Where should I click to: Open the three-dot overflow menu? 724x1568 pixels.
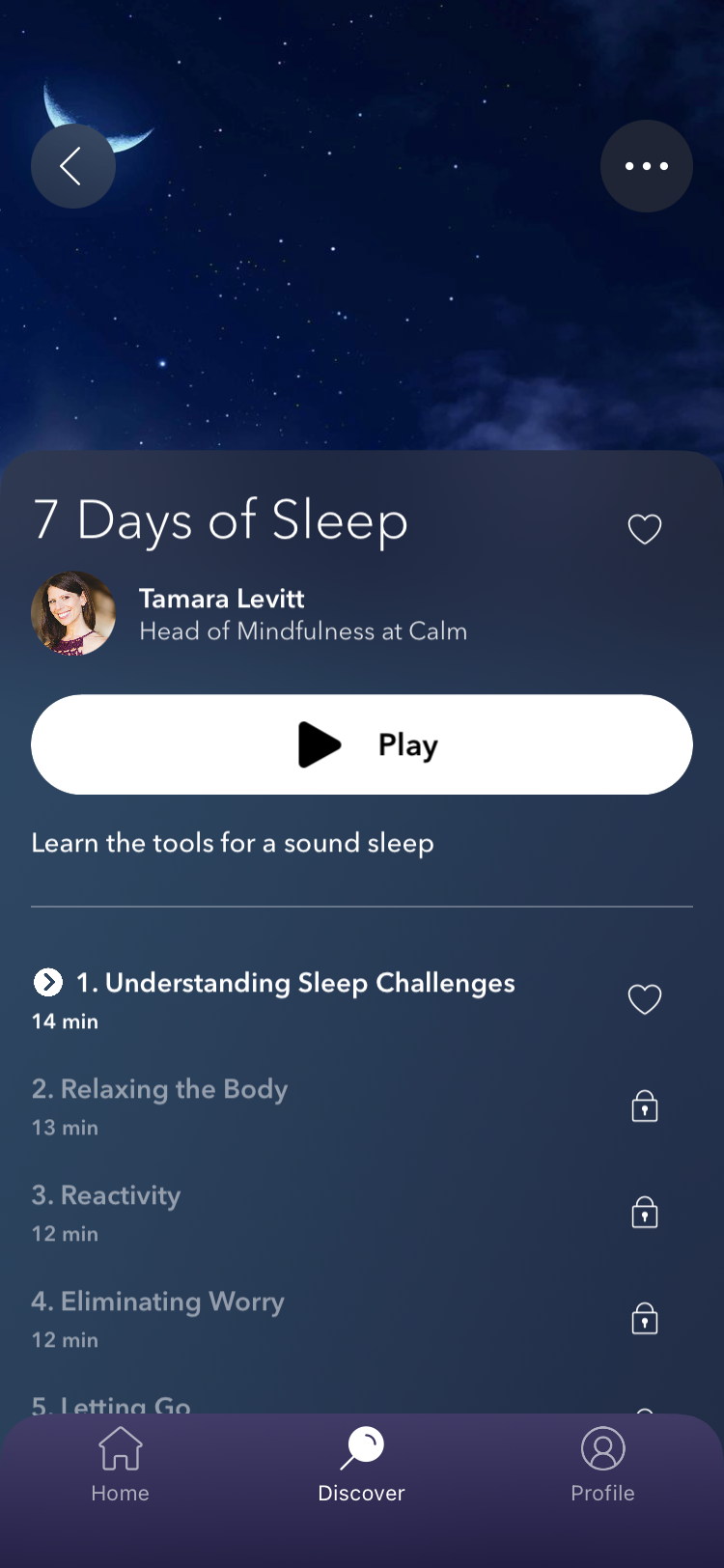click(x=646, y=166)
